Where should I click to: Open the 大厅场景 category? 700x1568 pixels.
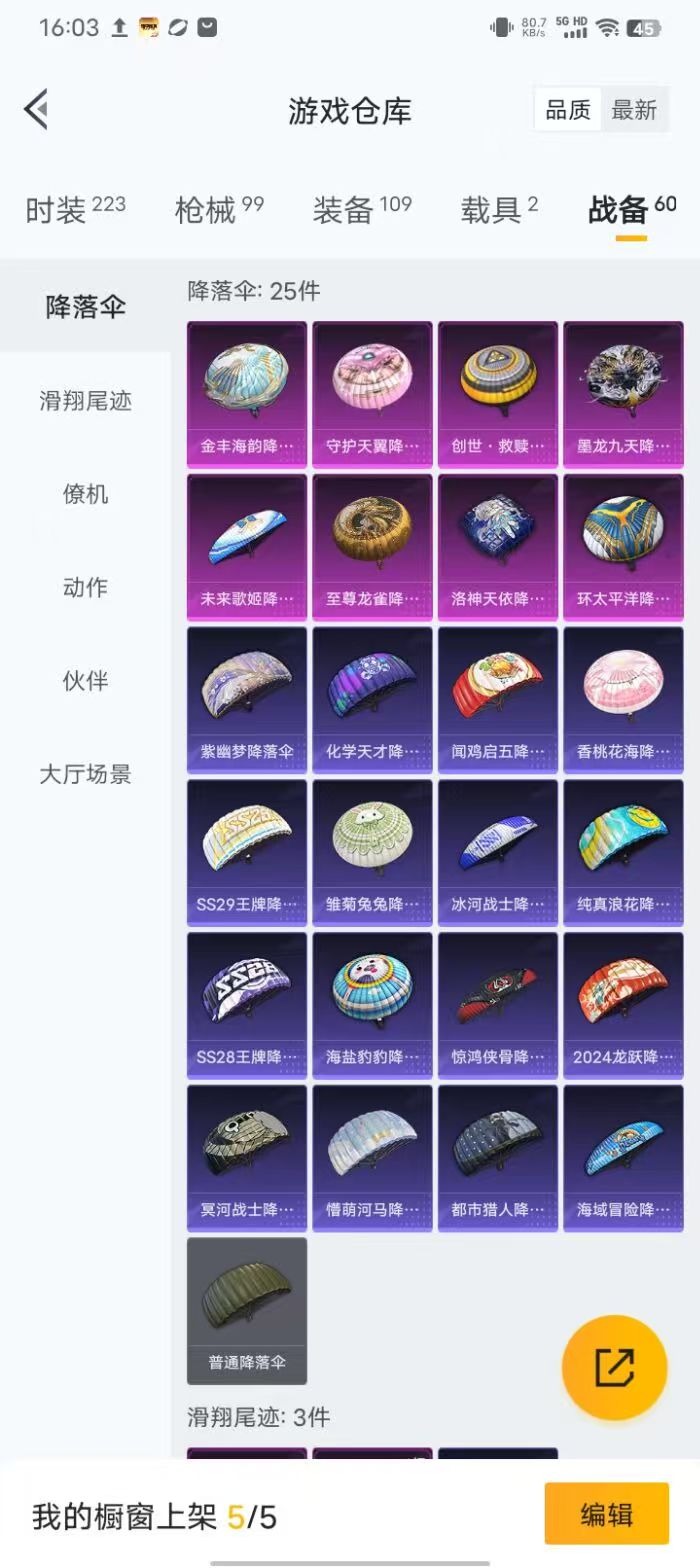(x=86, y=774)
